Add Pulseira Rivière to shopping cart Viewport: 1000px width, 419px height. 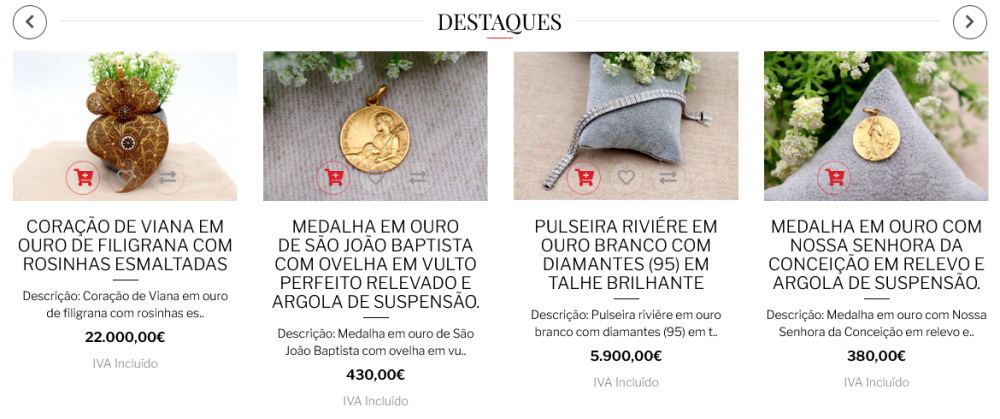point(584,178)
